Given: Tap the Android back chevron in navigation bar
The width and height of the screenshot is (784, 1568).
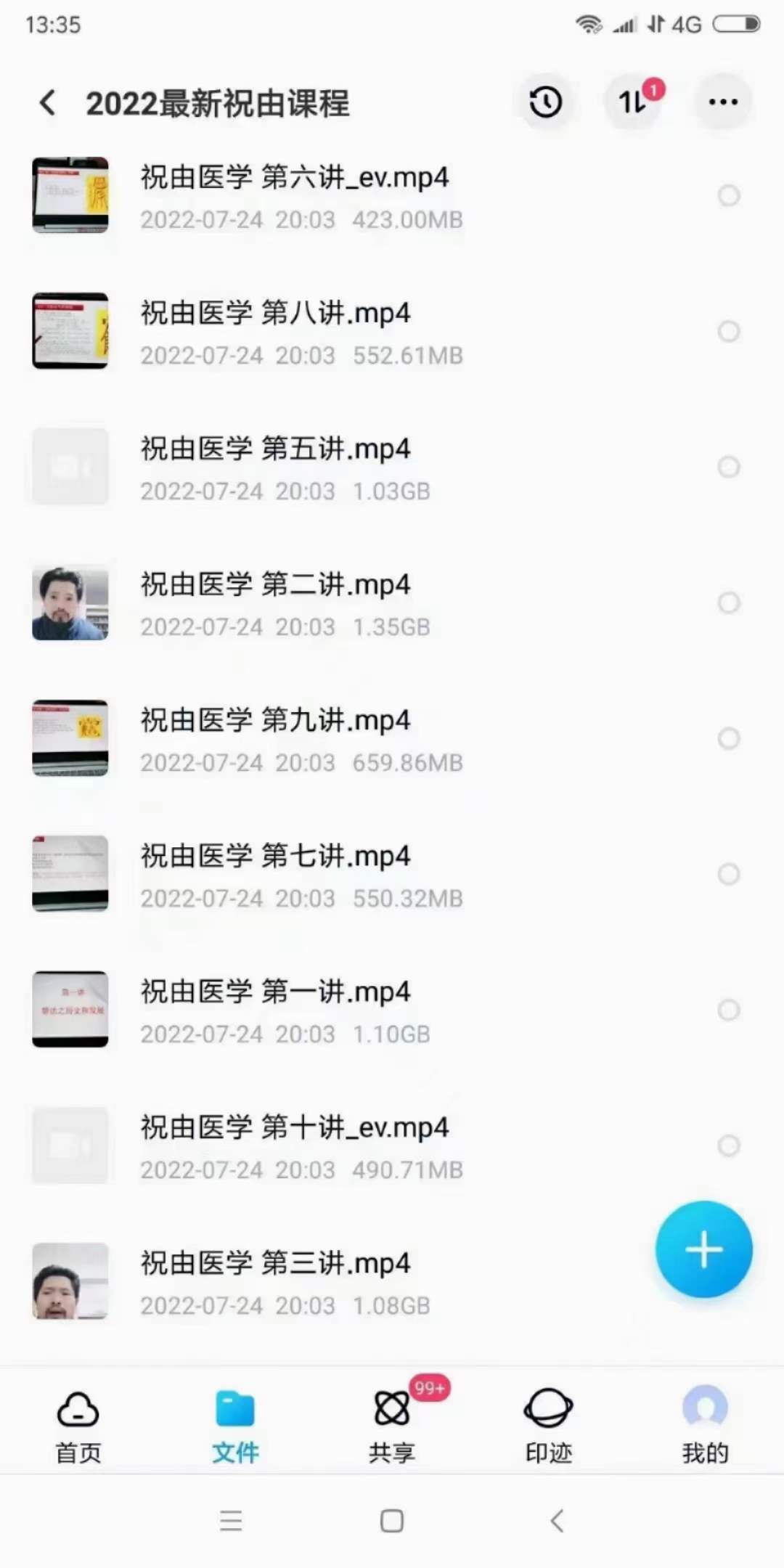Looking at the screenshot, I should [x=555, y=1521].
